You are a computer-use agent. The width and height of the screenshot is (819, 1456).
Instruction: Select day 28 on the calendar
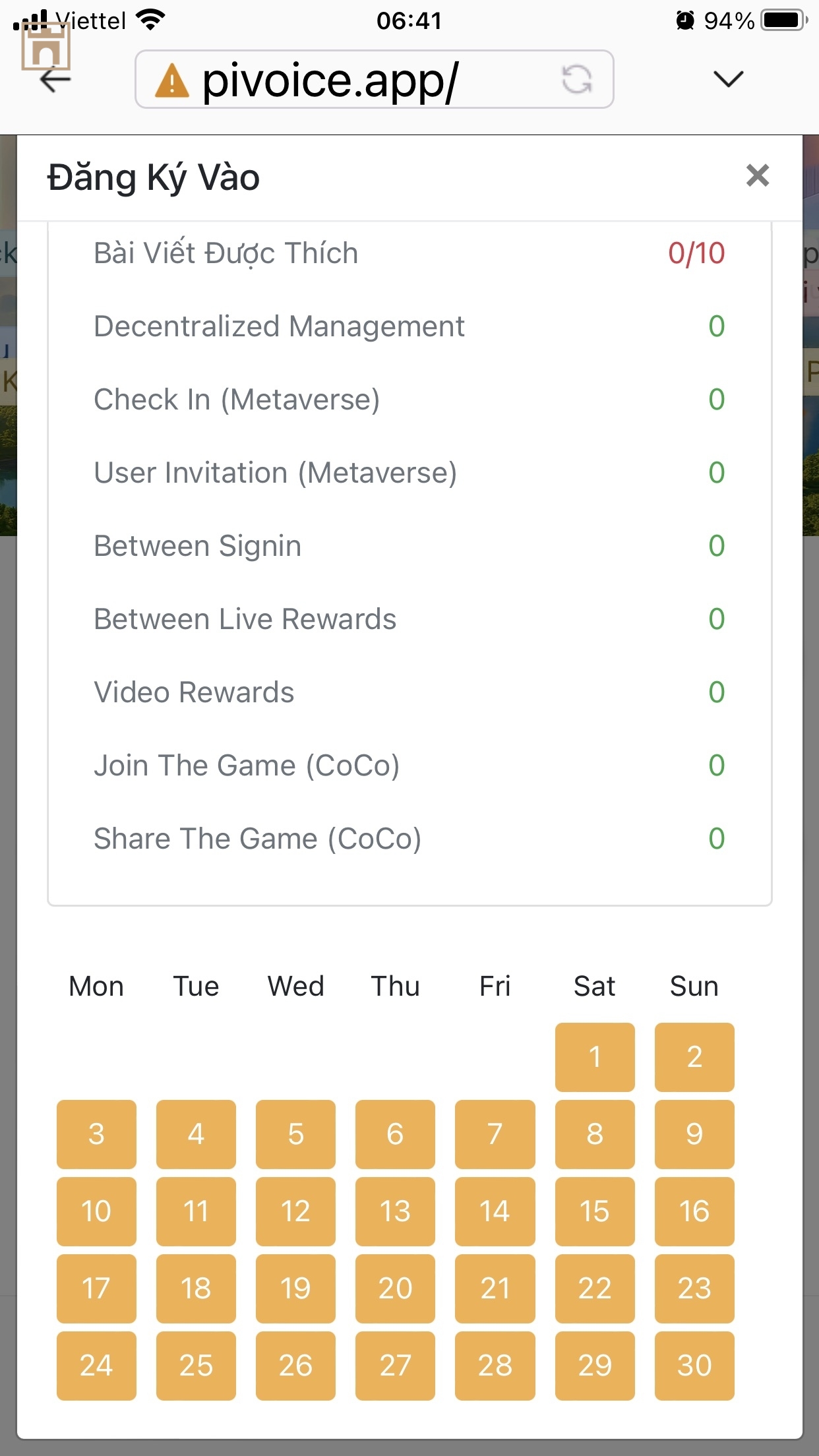[495, 1366]
